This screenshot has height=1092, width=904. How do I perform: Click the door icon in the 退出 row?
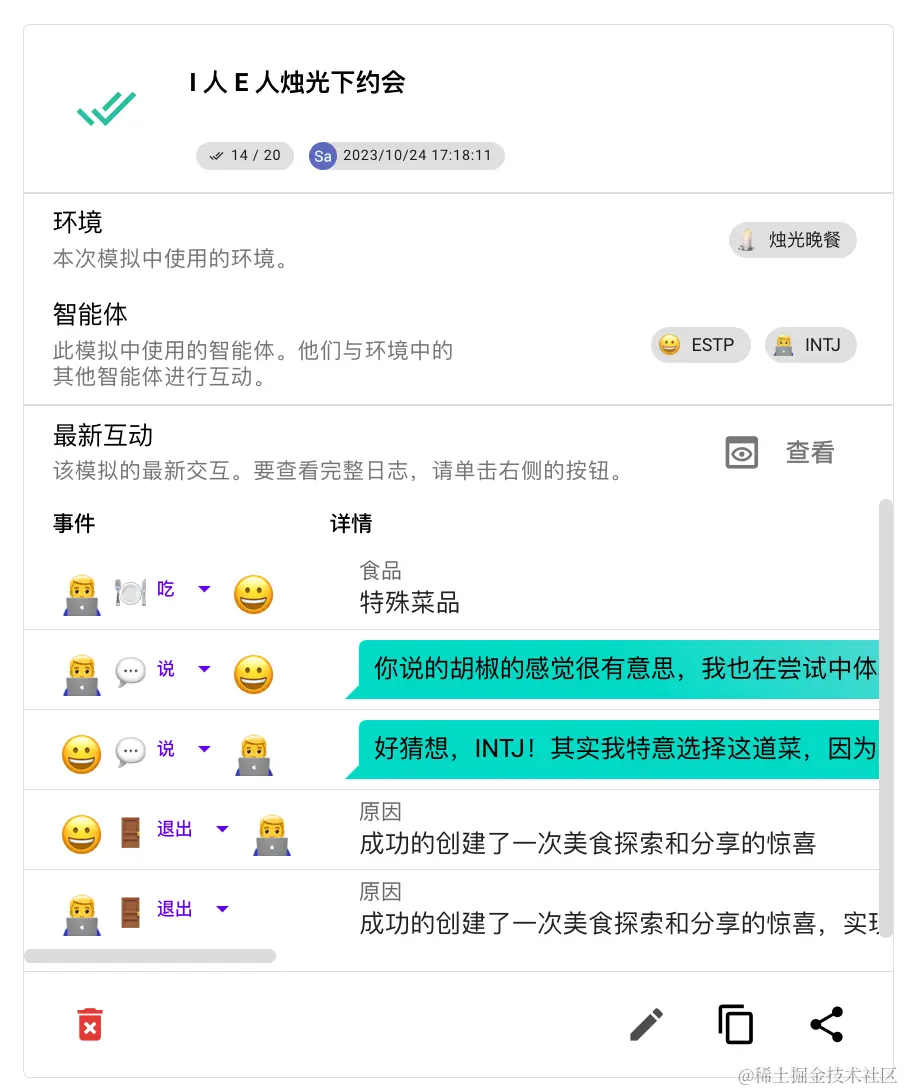[129, 829]
